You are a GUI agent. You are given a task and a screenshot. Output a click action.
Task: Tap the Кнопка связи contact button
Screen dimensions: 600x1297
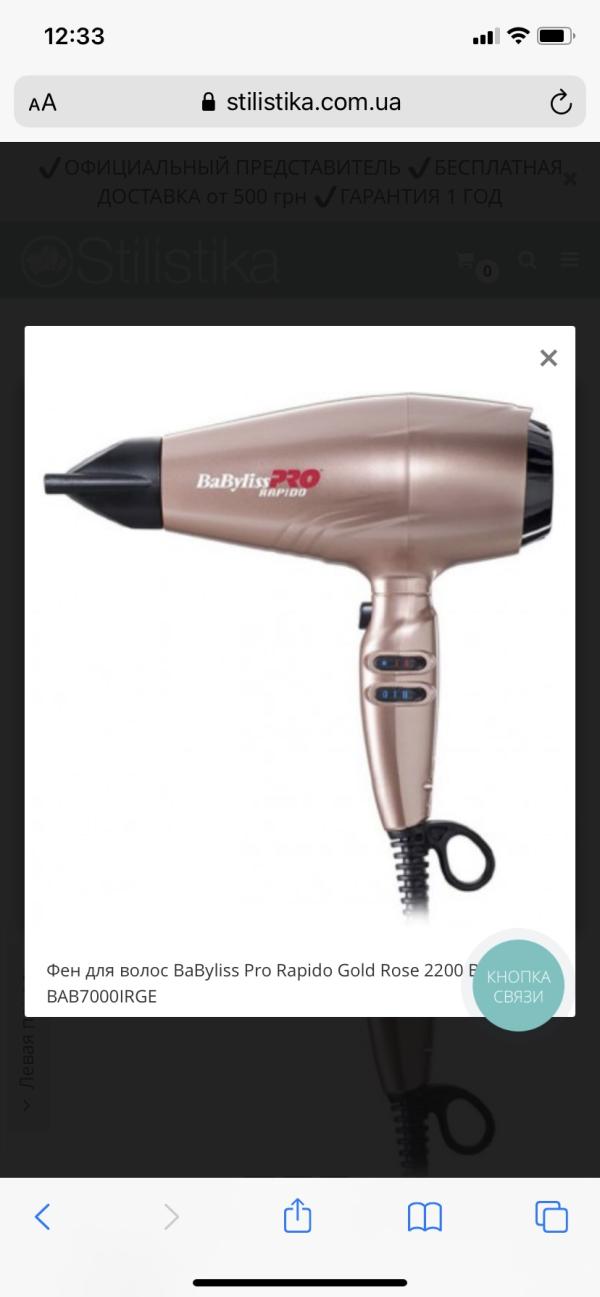click(x=518, y=986)
